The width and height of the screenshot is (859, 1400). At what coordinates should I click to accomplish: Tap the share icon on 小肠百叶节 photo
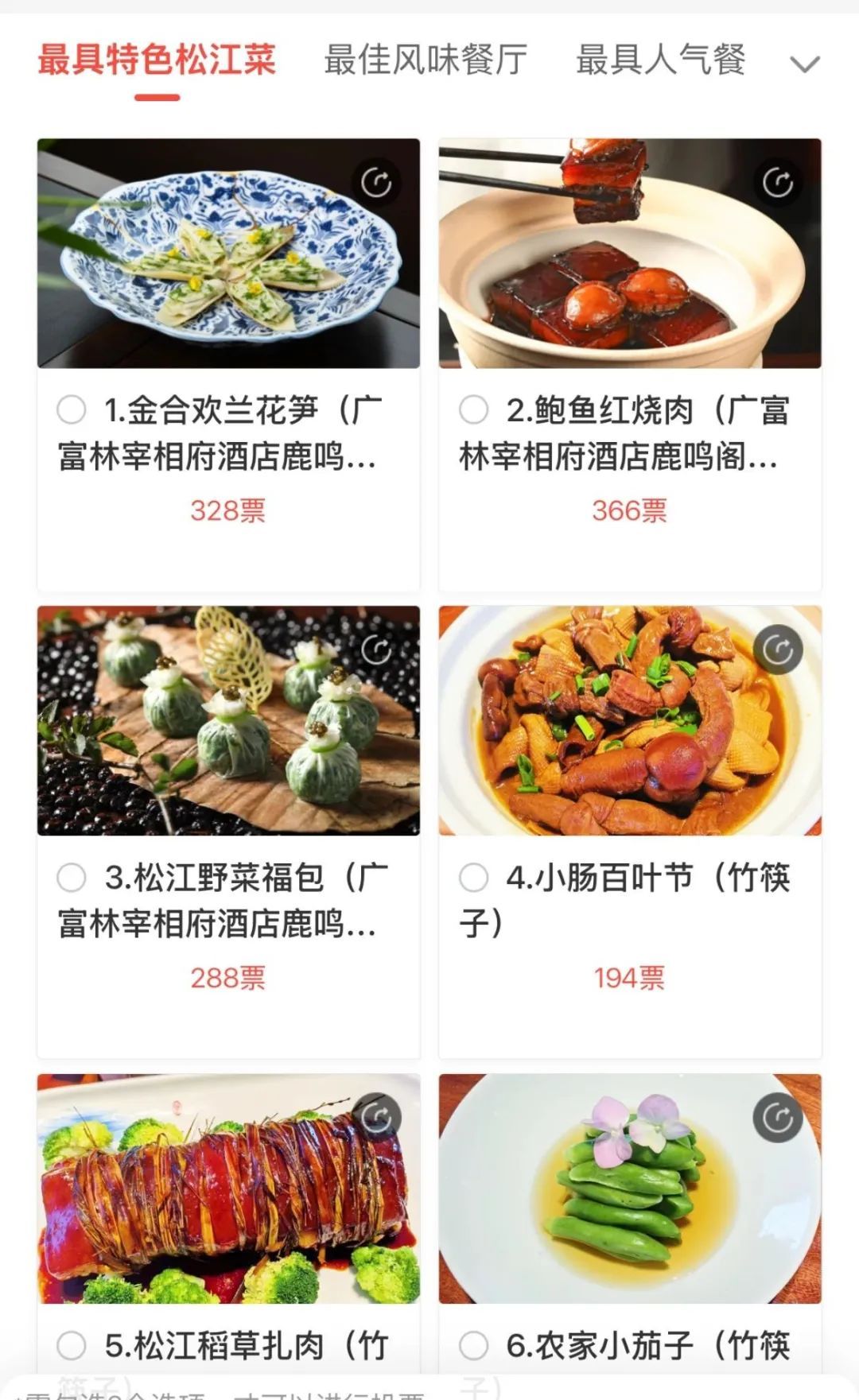point(778,650)
